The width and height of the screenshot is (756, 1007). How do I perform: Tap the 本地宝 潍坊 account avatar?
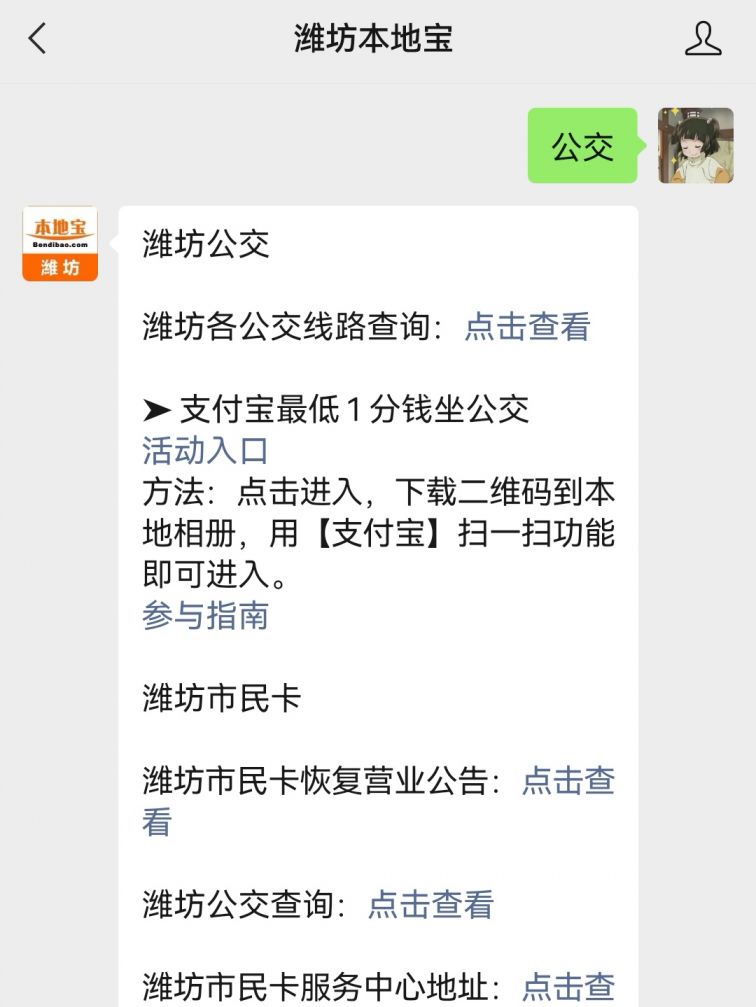(60, 243)
